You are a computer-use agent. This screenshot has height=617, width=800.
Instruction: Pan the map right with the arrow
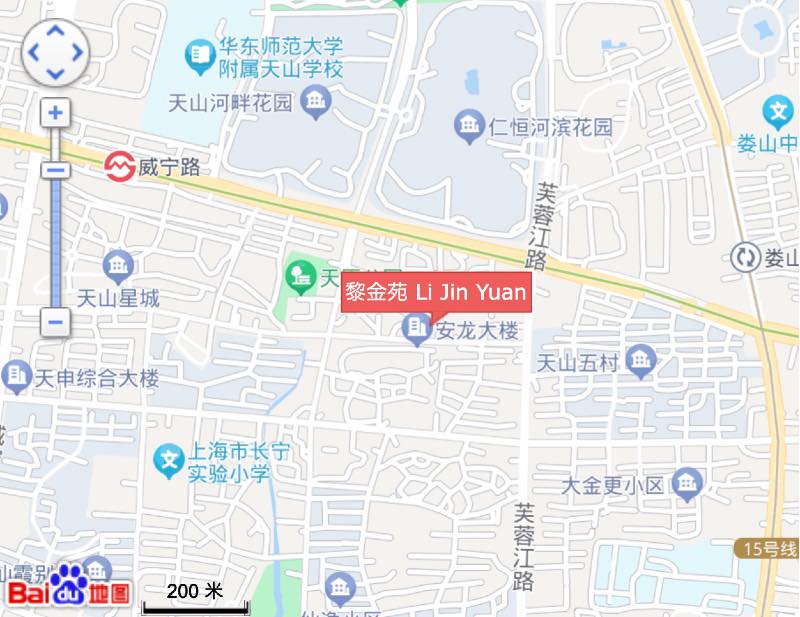coord(77,52)
